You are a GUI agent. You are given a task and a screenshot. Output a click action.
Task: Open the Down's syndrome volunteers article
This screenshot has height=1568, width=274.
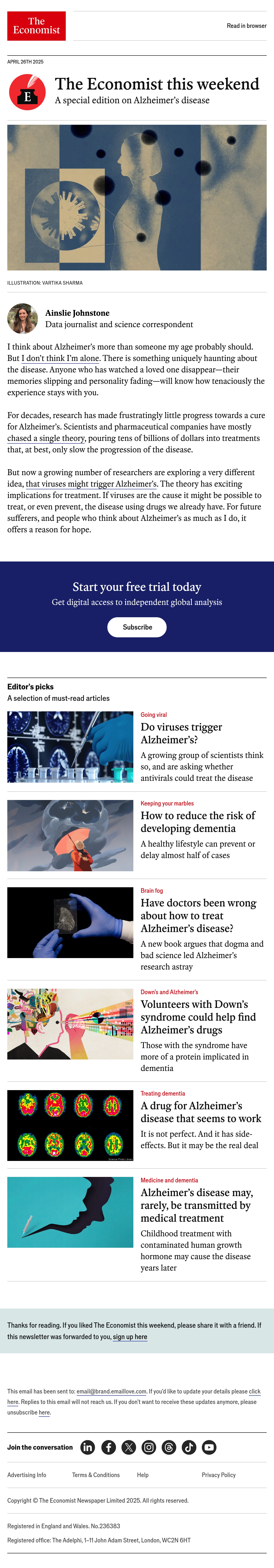[198, 1017]
